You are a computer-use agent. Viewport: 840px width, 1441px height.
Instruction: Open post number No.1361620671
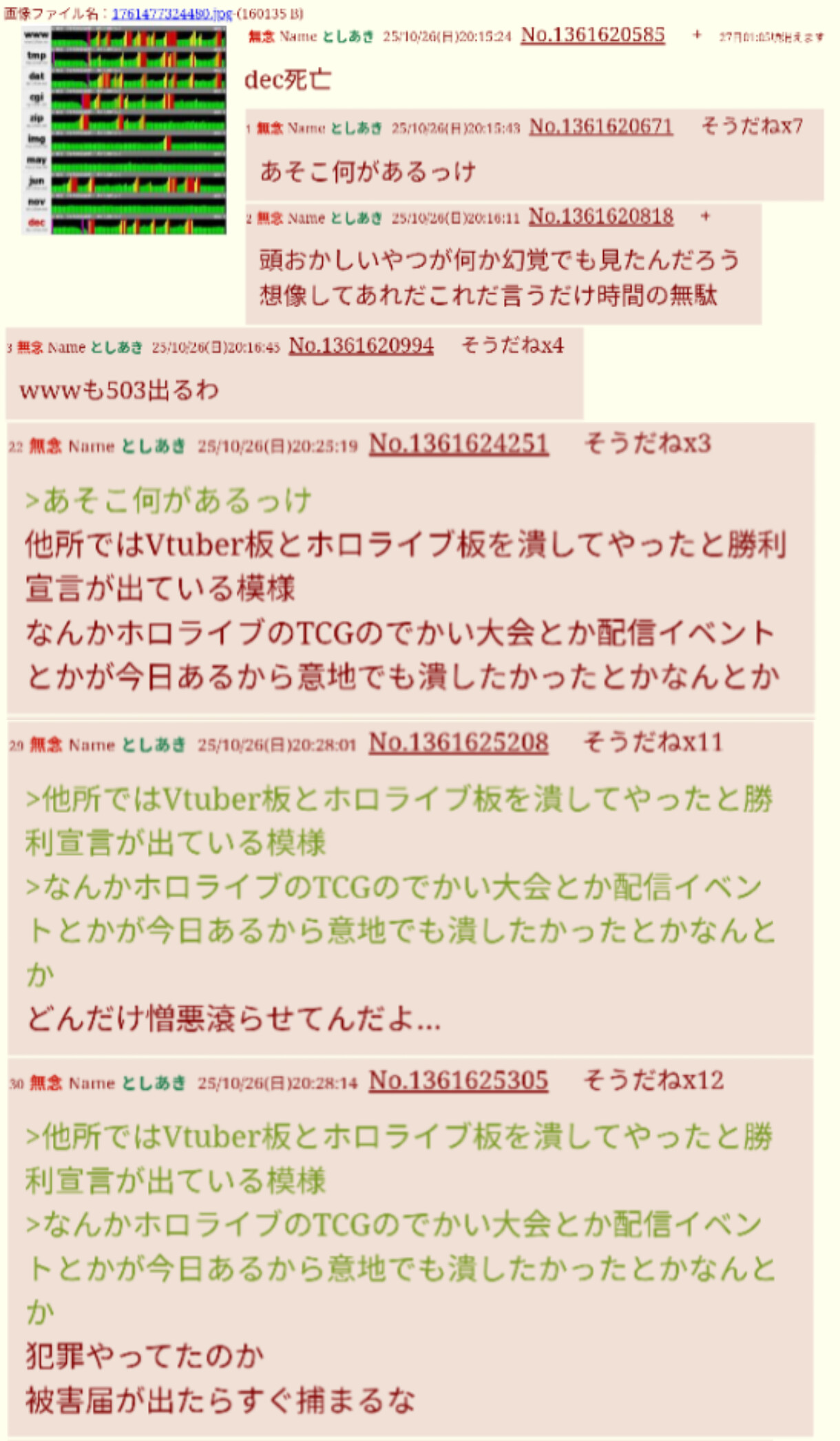[x=600, y=126]
